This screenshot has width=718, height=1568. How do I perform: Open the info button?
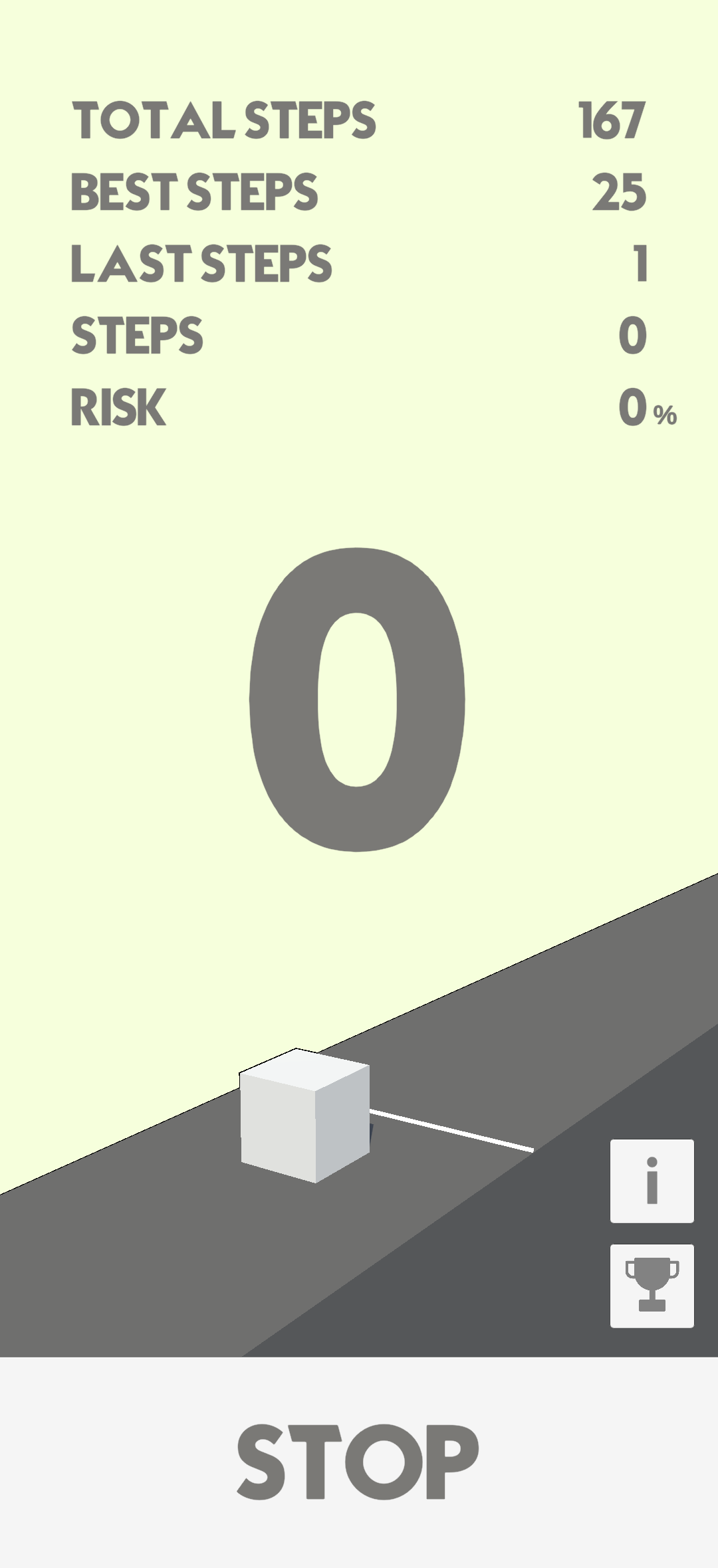[652, 1181]
